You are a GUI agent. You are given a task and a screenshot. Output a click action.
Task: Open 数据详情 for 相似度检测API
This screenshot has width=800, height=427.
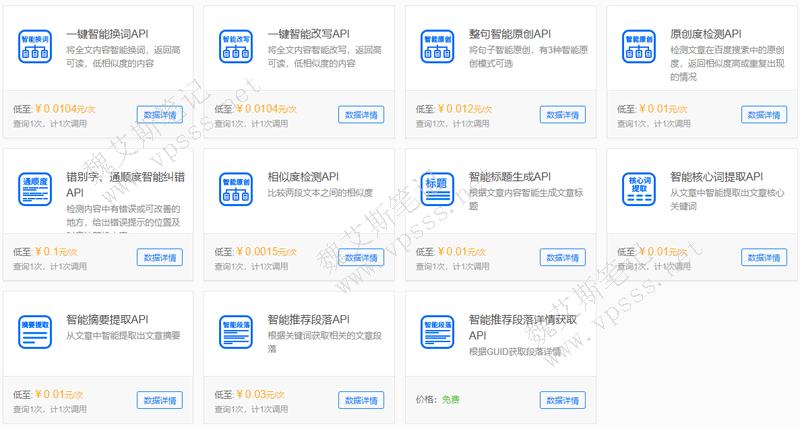tap(361, 257)
